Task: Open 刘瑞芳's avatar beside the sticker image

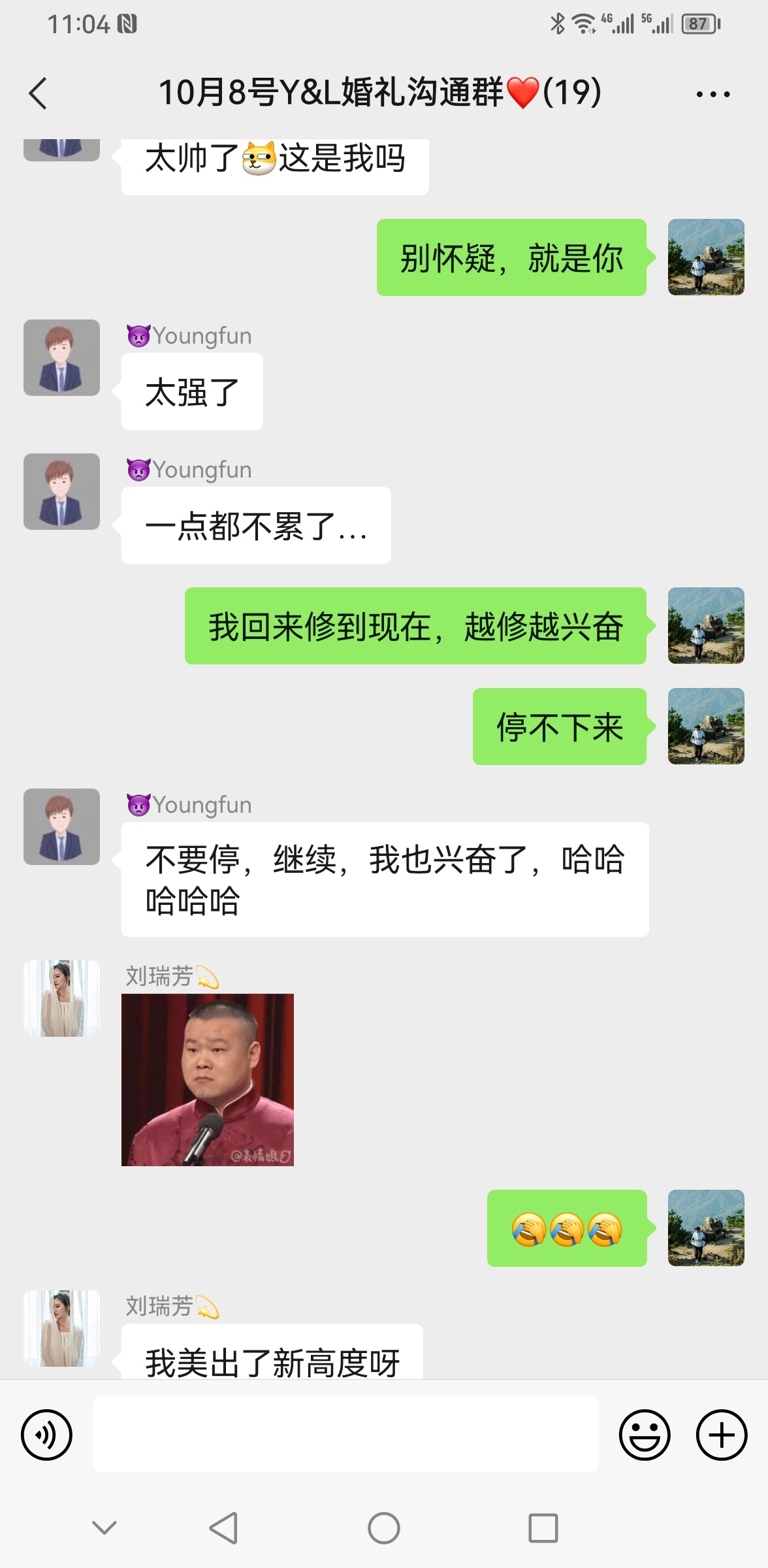Action: [x=61, y=998]
